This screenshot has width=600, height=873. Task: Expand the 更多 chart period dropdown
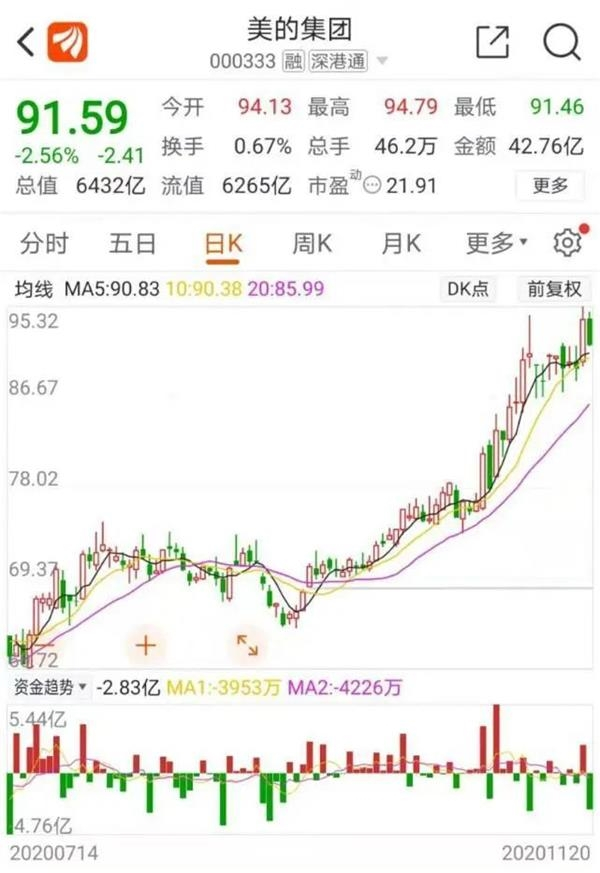[x=497, y=243]
